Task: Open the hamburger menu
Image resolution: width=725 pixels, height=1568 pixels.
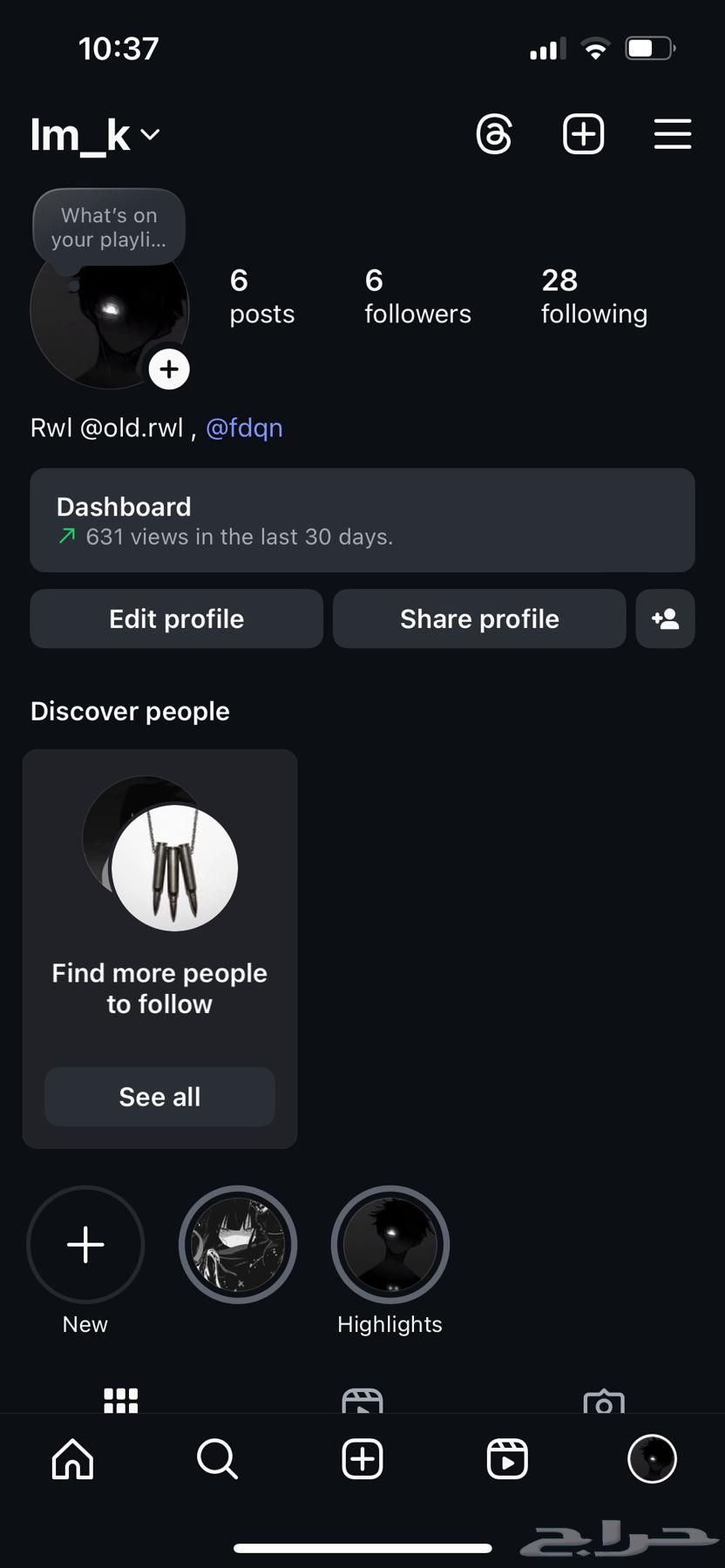Action: click(672, 134)
